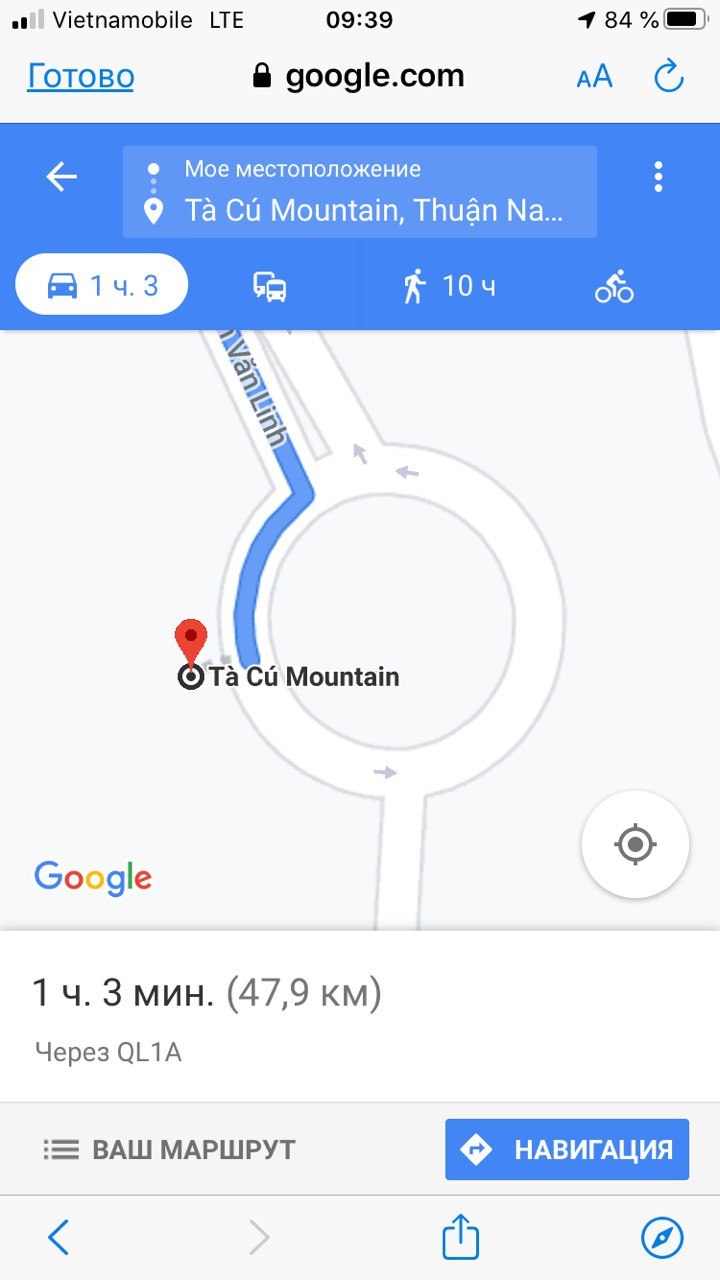Select driving mode 1 ч. 3
The height and width of the screenshot is (1280, 720).
pyautogui.click(x=102, y=286)
